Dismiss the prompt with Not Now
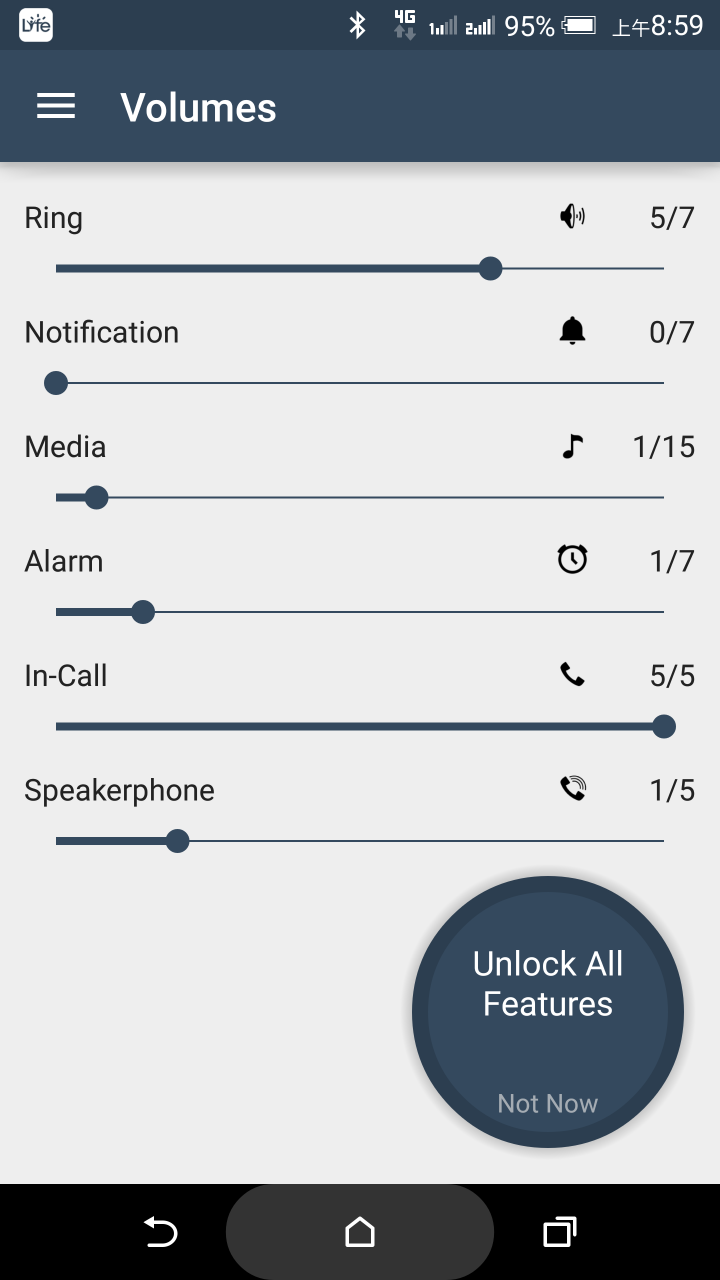Viewport: 720px width, 1280px height. [548, 1103]
